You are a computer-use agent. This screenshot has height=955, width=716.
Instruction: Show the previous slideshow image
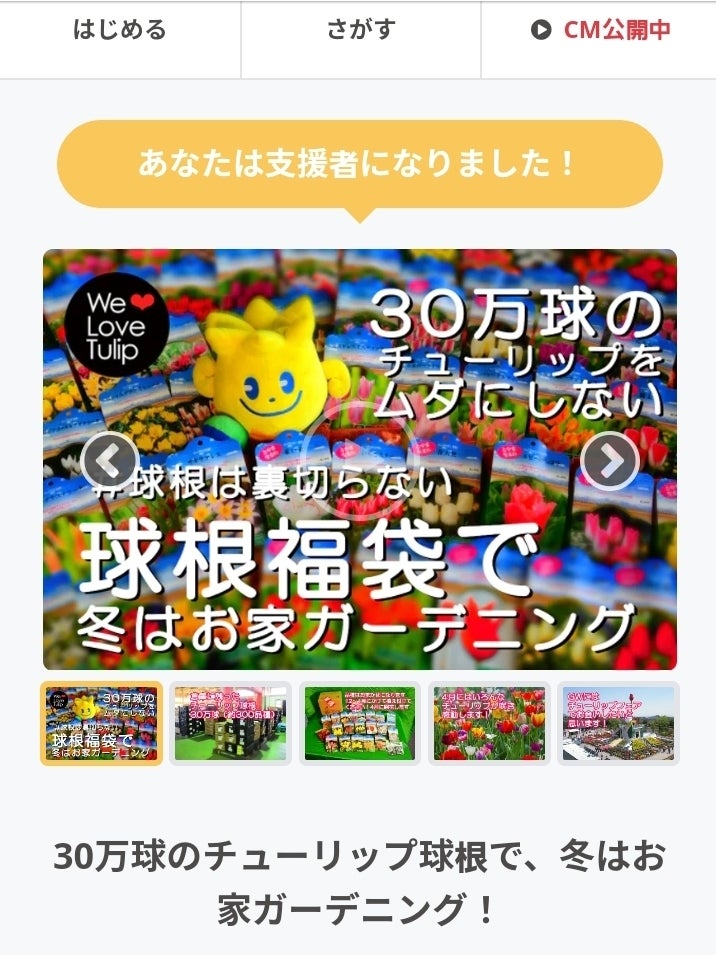[109, 460]
